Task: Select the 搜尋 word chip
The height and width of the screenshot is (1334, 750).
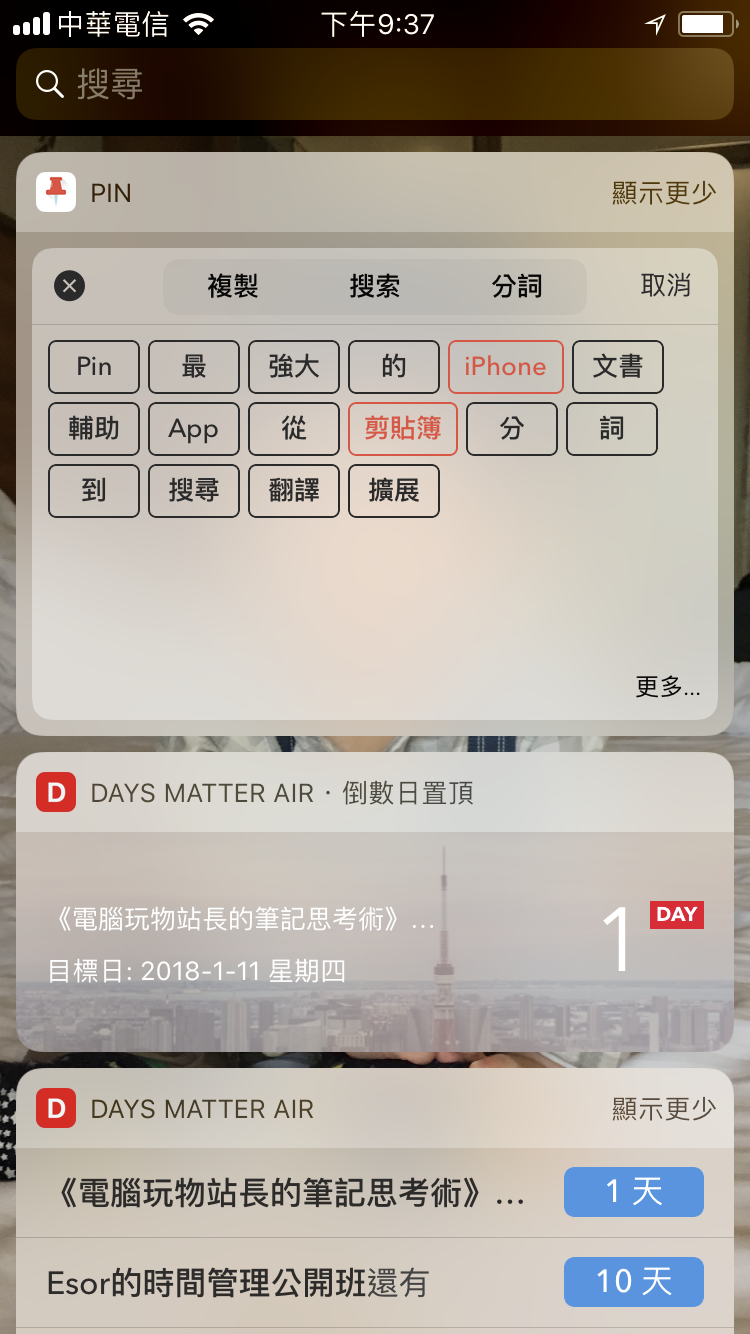Action: pos(194,491)
